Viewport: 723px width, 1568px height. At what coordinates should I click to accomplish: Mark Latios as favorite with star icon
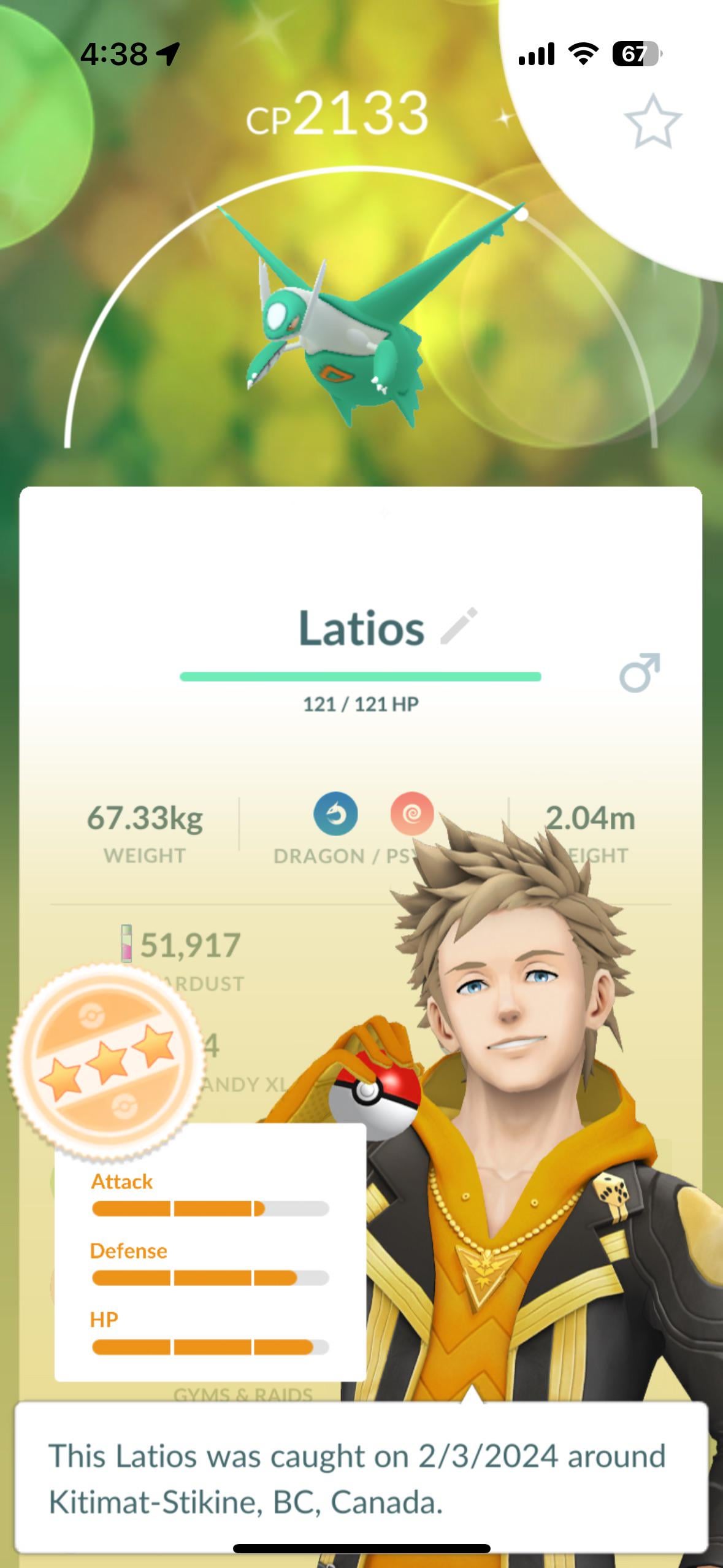point(652,122)
